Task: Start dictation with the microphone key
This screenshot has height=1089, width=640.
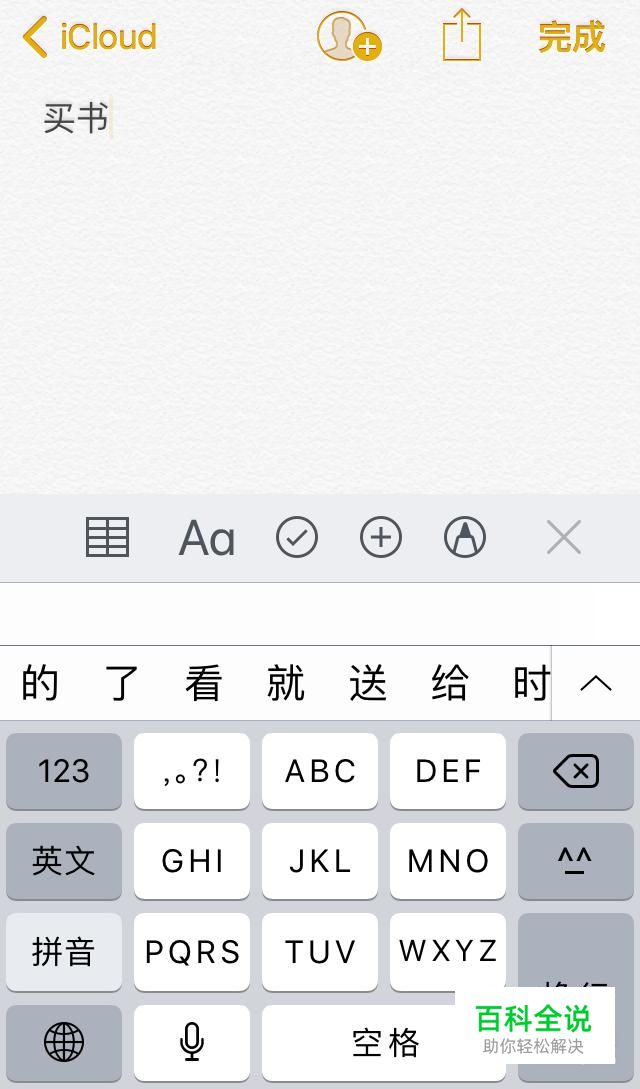Action: coord(192,1042)
